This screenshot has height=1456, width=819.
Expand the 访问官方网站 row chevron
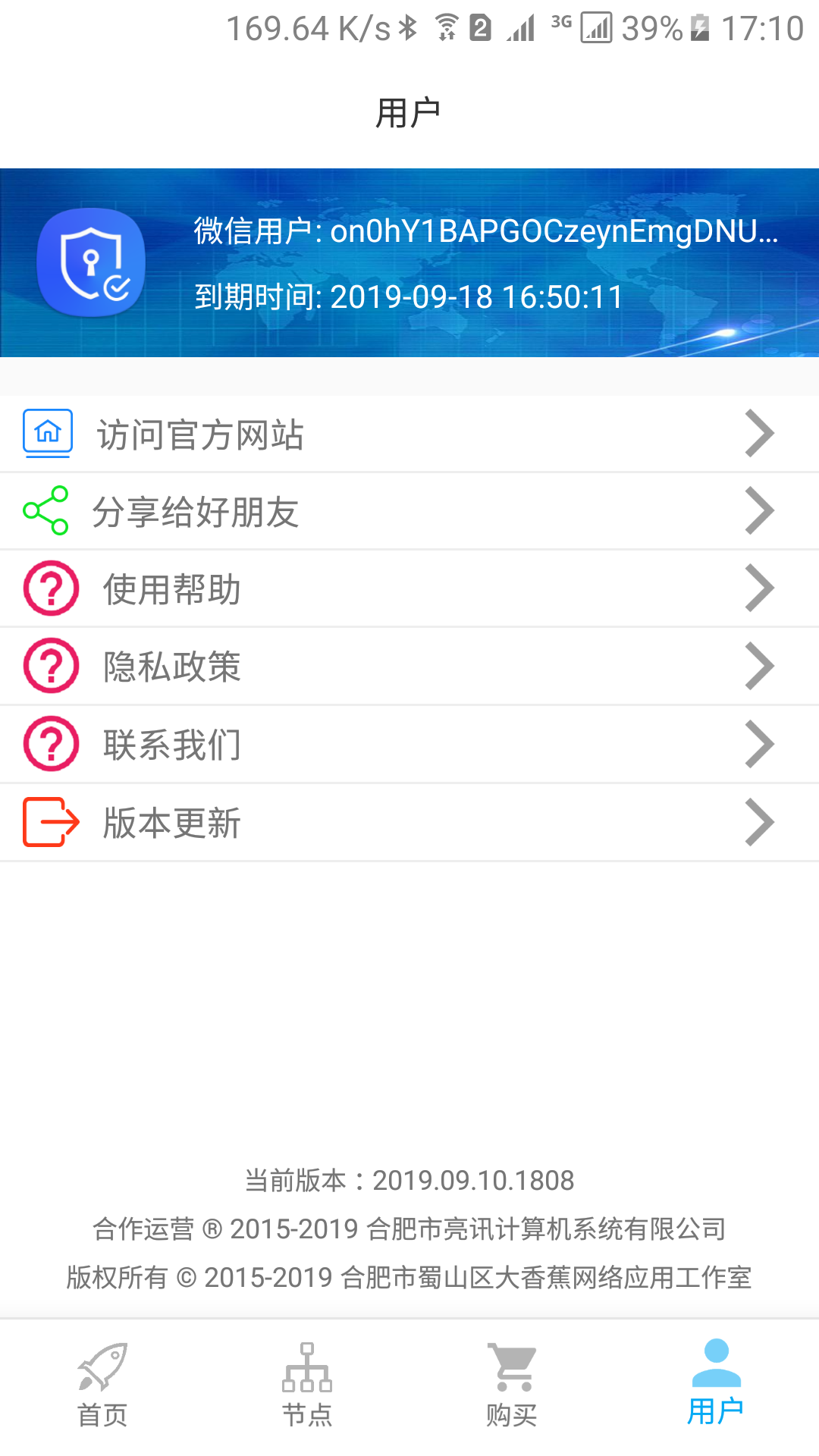(x=761, y=432)
